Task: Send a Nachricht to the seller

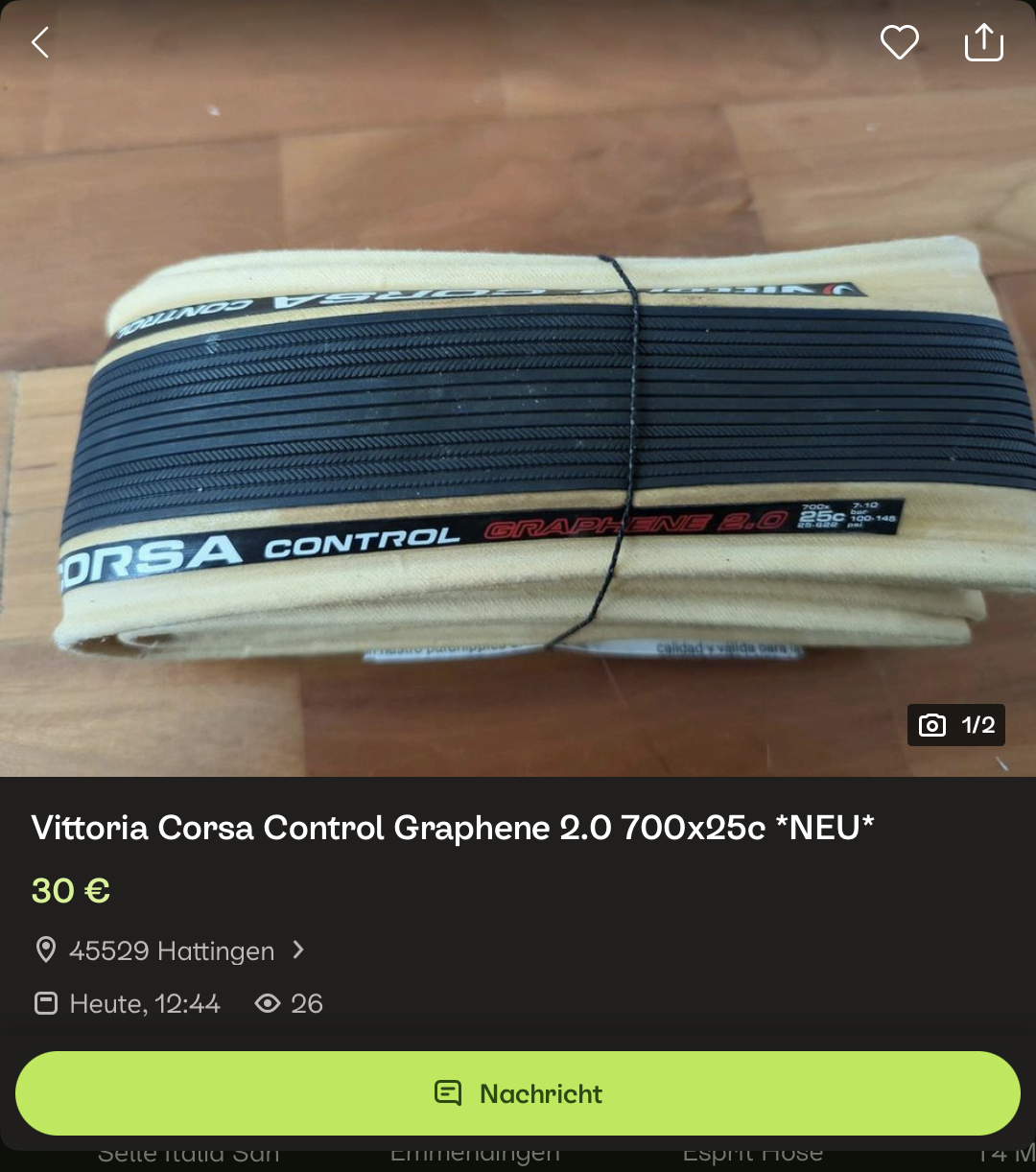Action: pos(518,1093)
